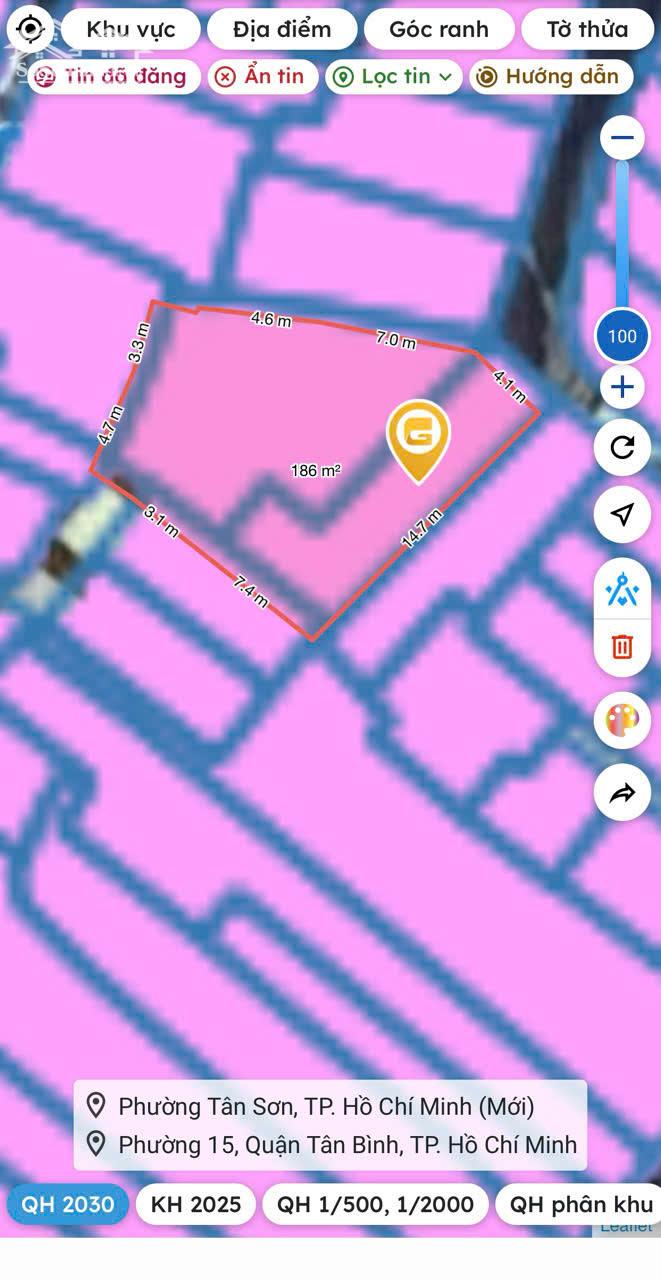The image size is (661, 1280).
Task: Open the Tờ thửa lookup
Action: (x=587, y=29)
